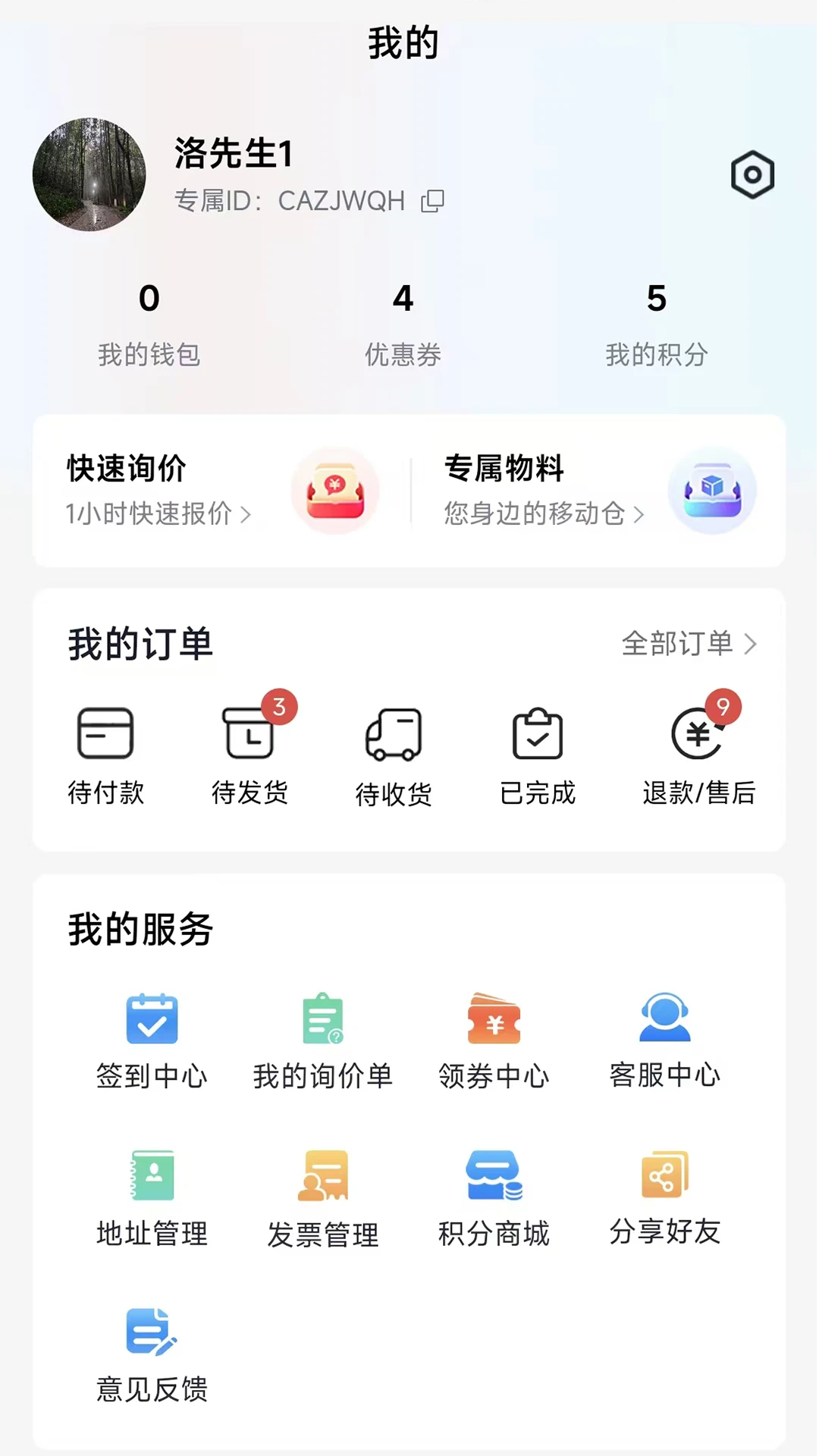Open the 签到中心 check-in icon
Viewport: 819px width, 1456px height.
152,1020
